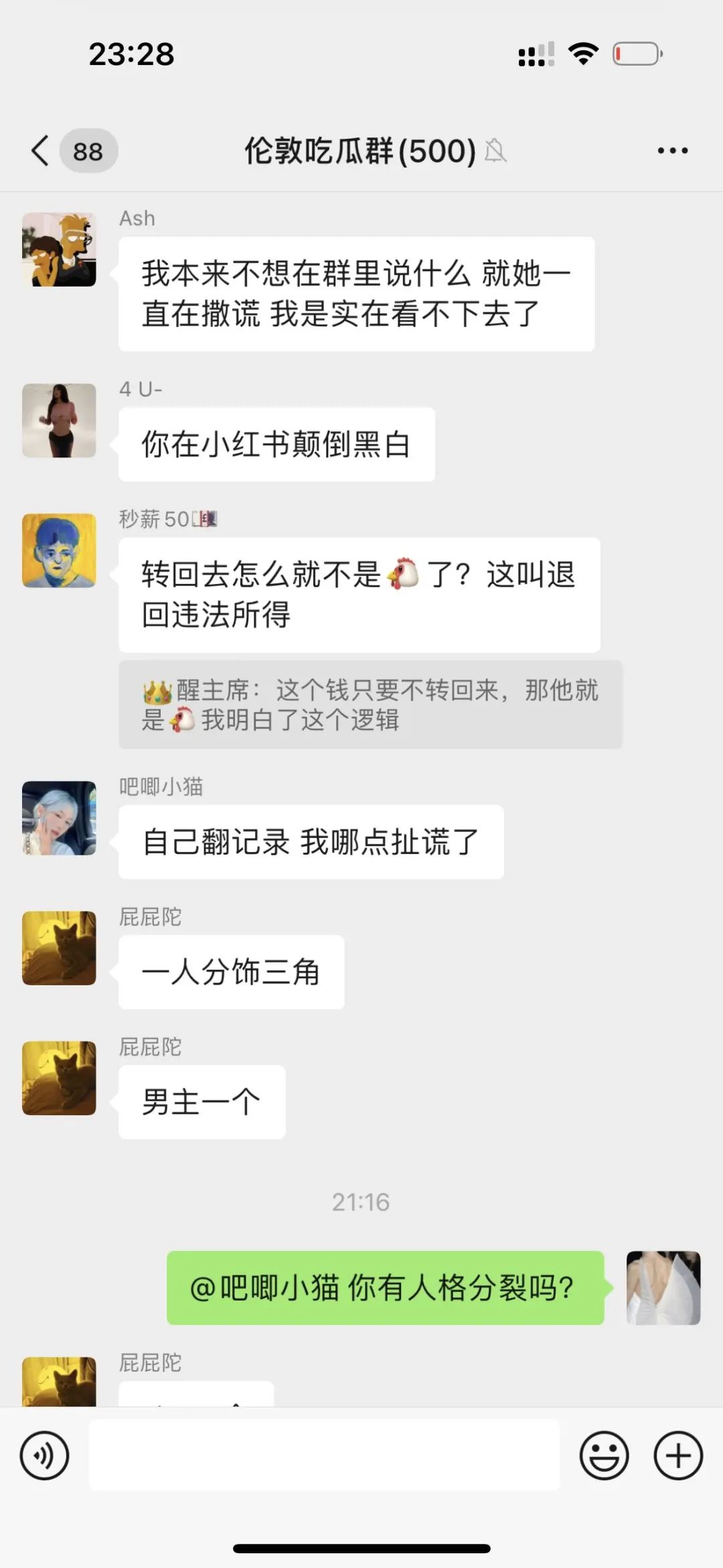Go back to the chat list
Screen dimensions: 723x1568
(x=42, y=151)
